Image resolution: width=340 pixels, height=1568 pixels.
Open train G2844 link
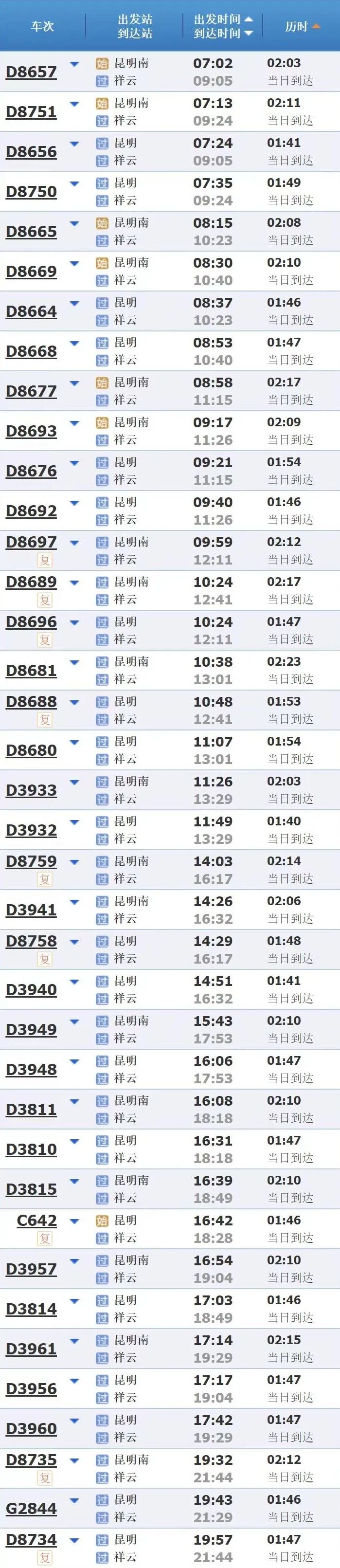pyautogui.click(x=31, y=1509)
